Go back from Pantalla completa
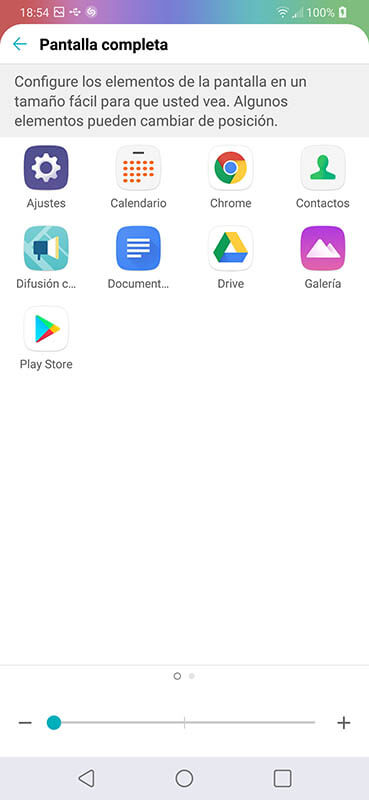 point(19,44)
